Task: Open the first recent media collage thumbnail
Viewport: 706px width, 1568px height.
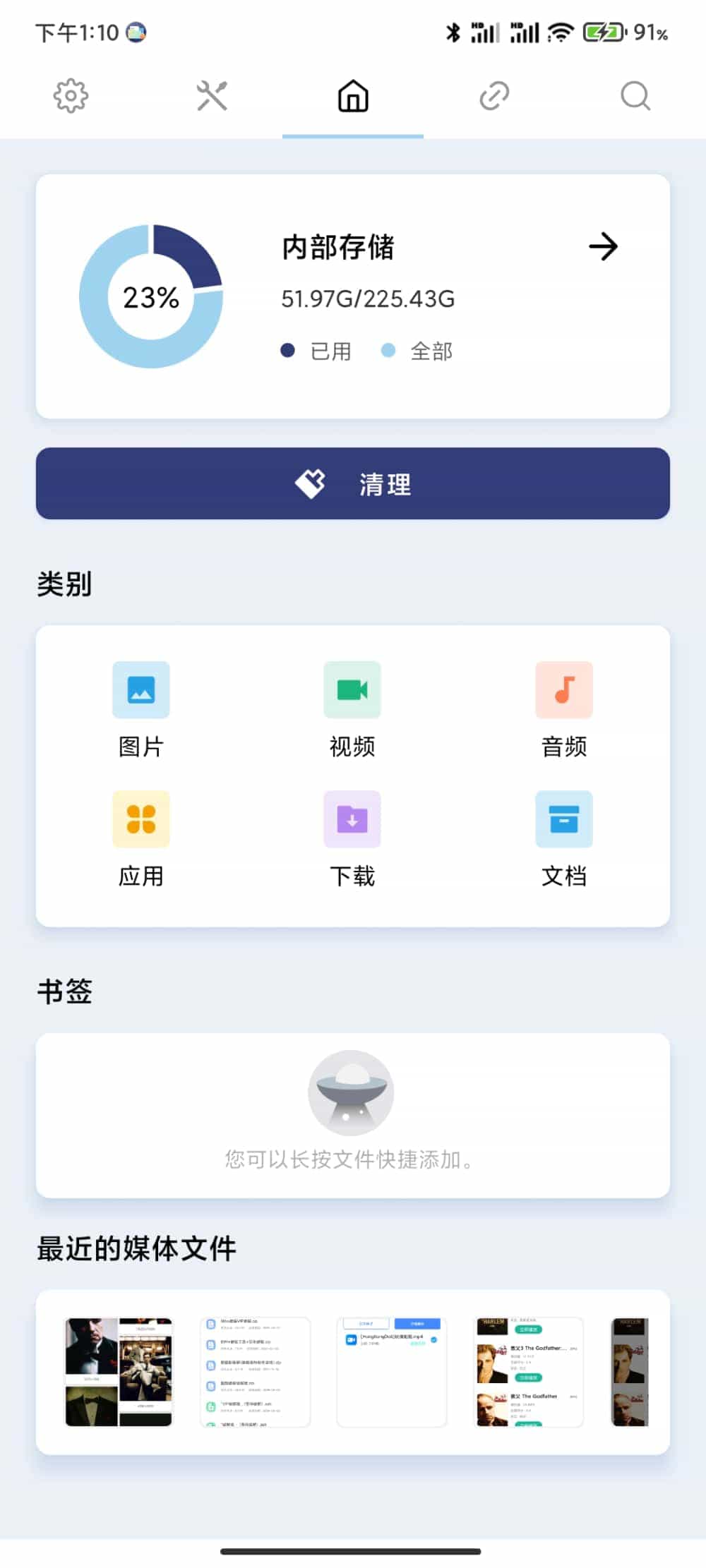Action: coord(119,1372)
